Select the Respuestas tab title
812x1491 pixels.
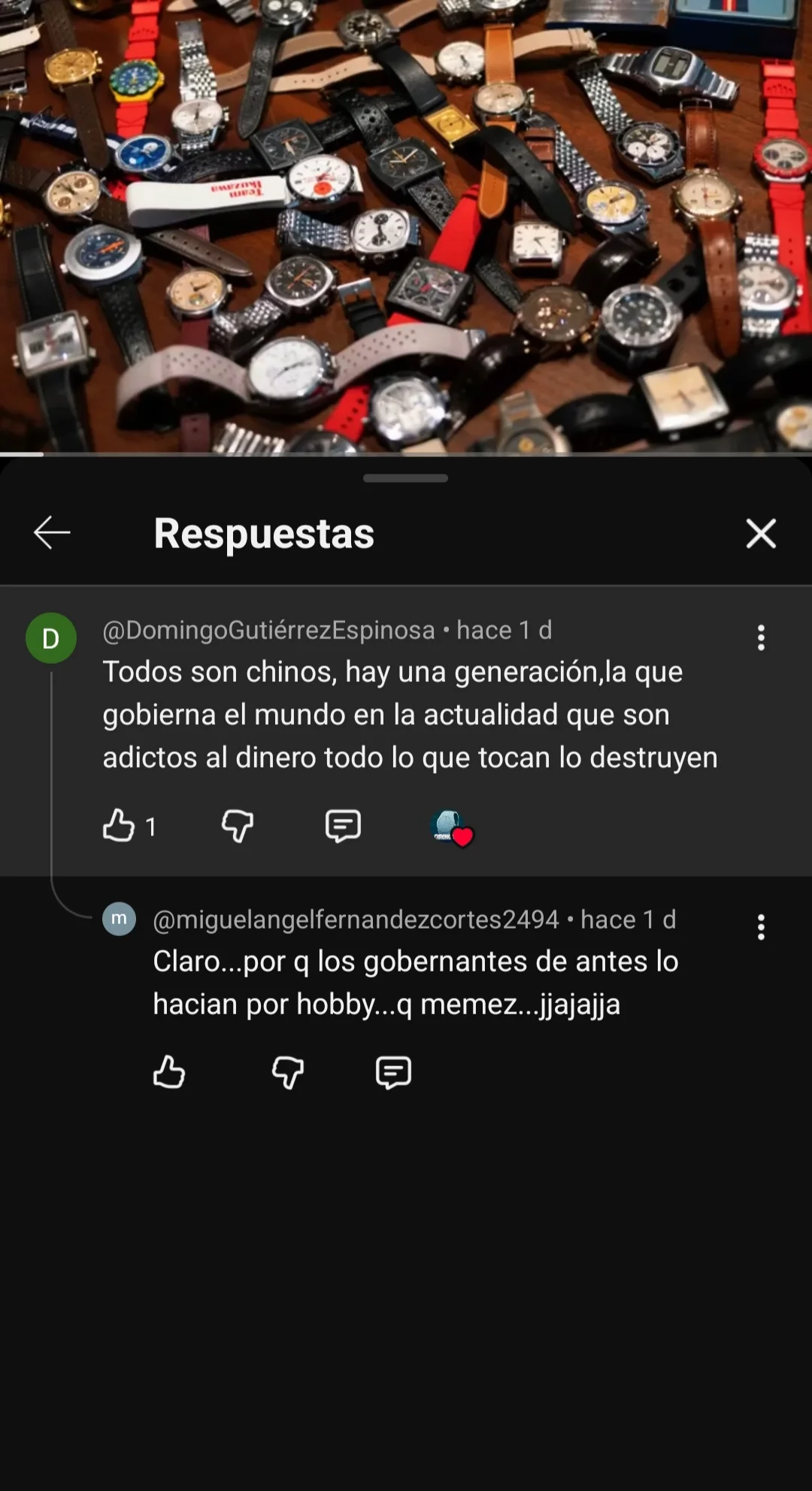263,534
